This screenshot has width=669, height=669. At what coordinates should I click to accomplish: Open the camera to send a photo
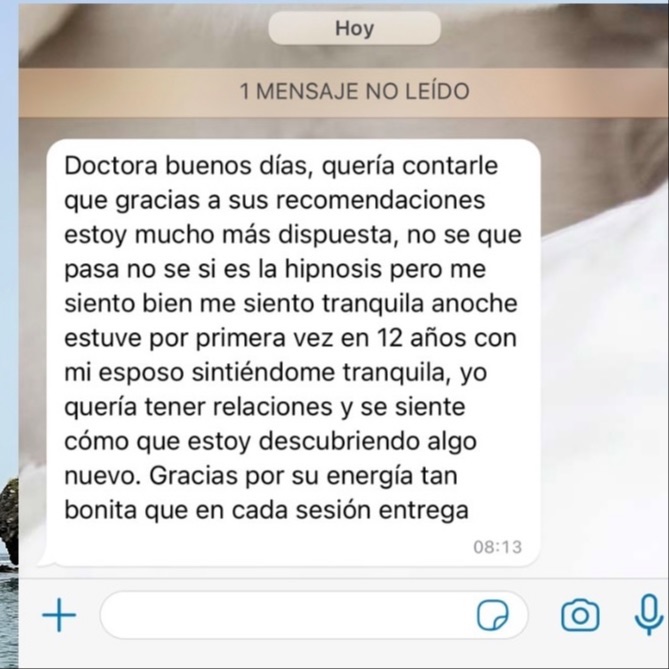point(580,615)
